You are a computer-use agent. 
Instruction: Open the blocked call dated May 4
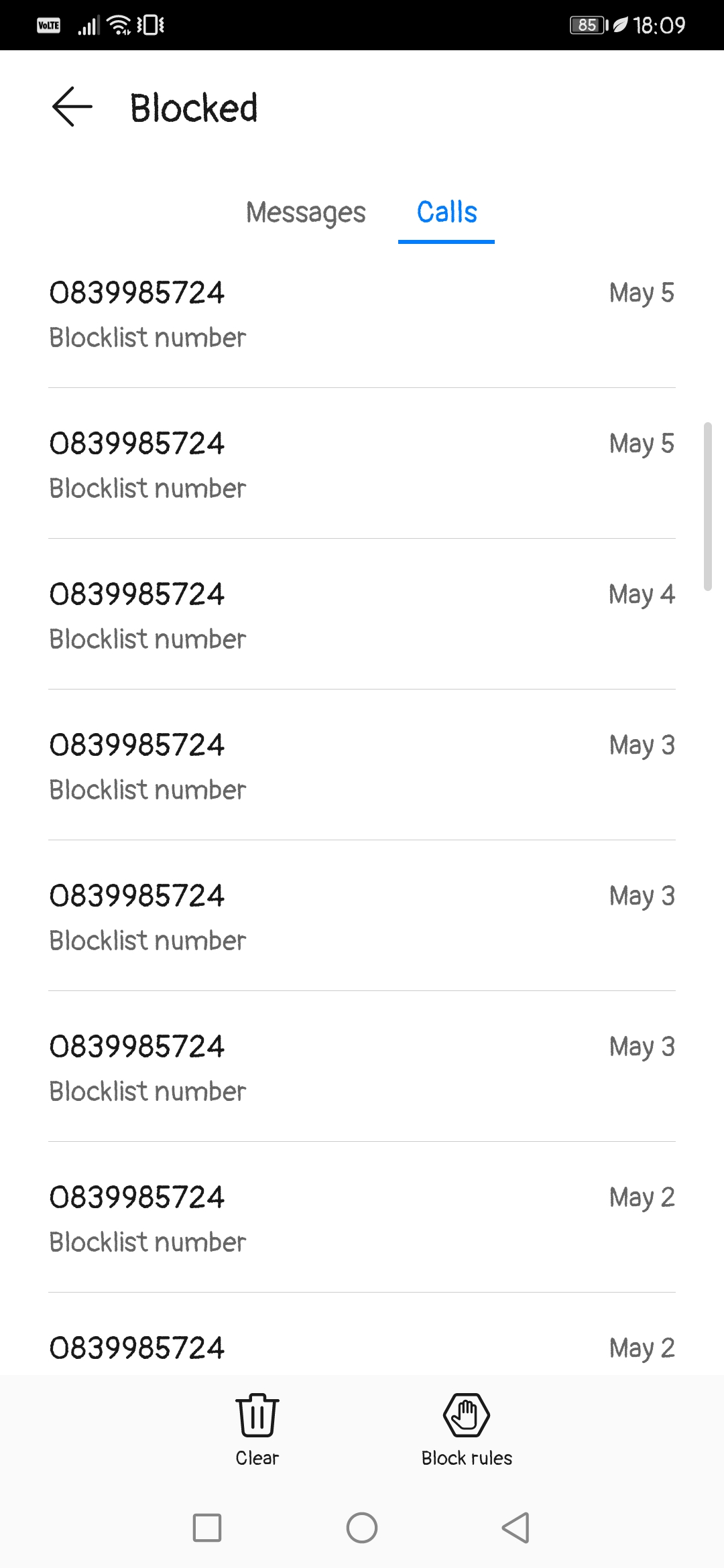point(362,614)
